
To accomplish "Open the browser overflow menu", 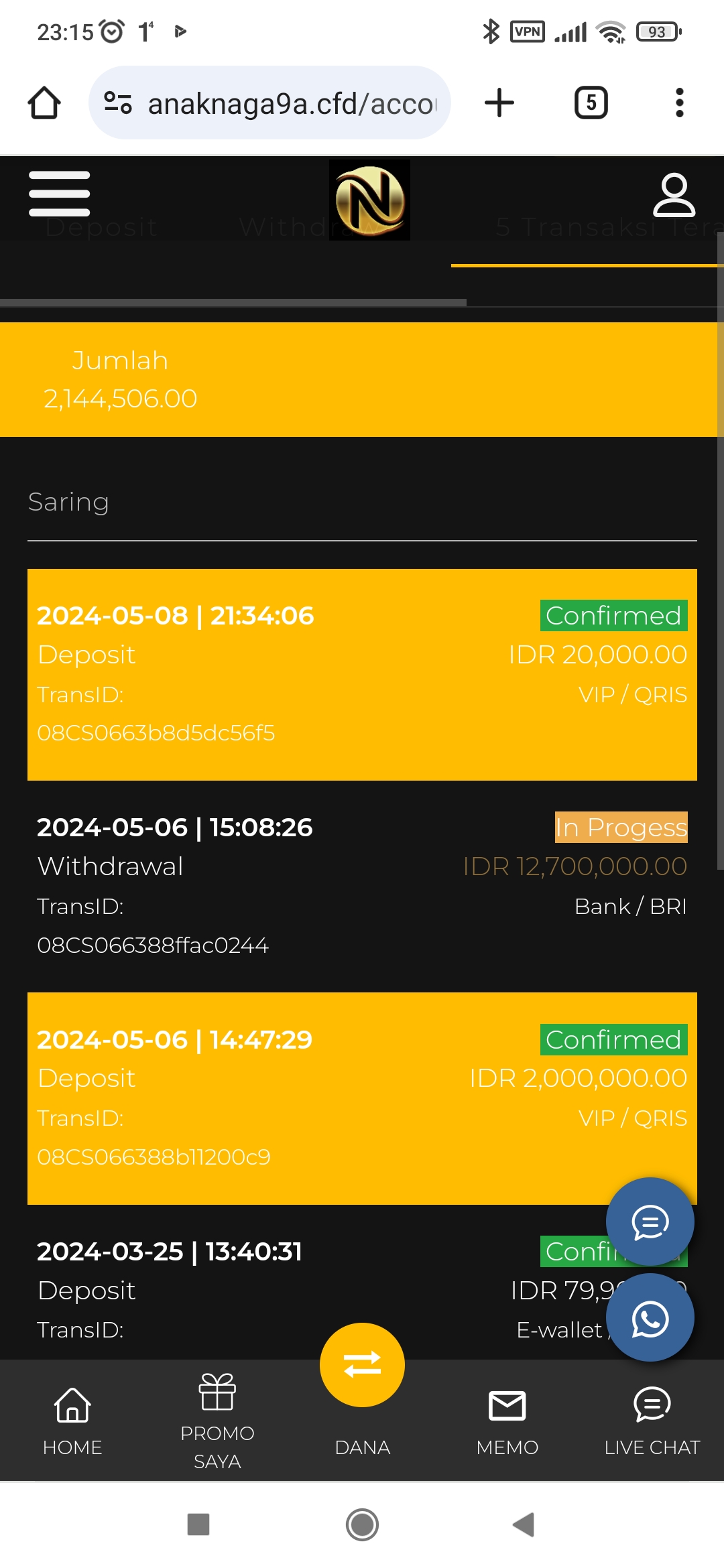I will 679,103.
